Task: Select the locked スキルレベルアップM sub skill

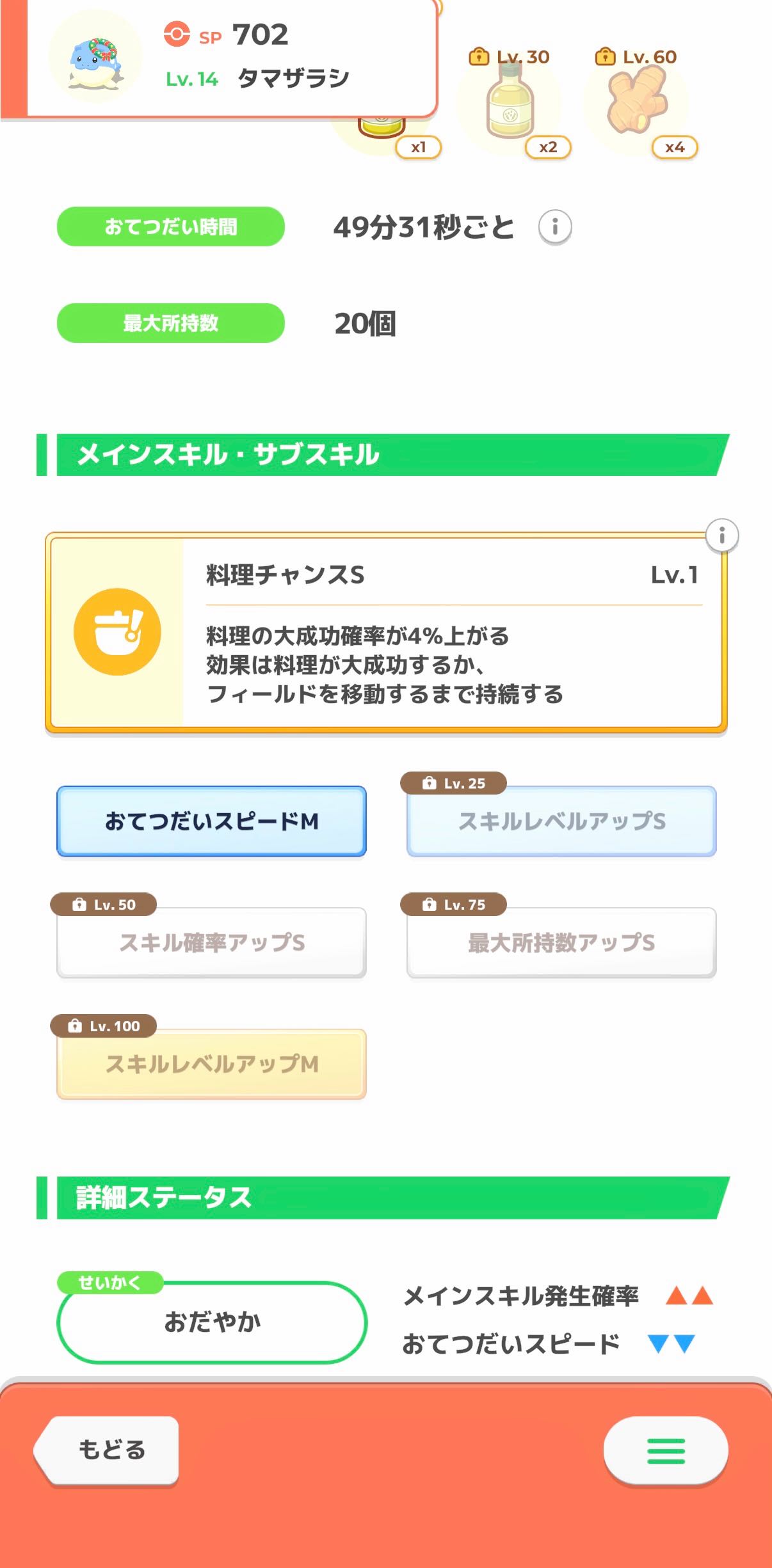Action: click(x=211, y=1064)
